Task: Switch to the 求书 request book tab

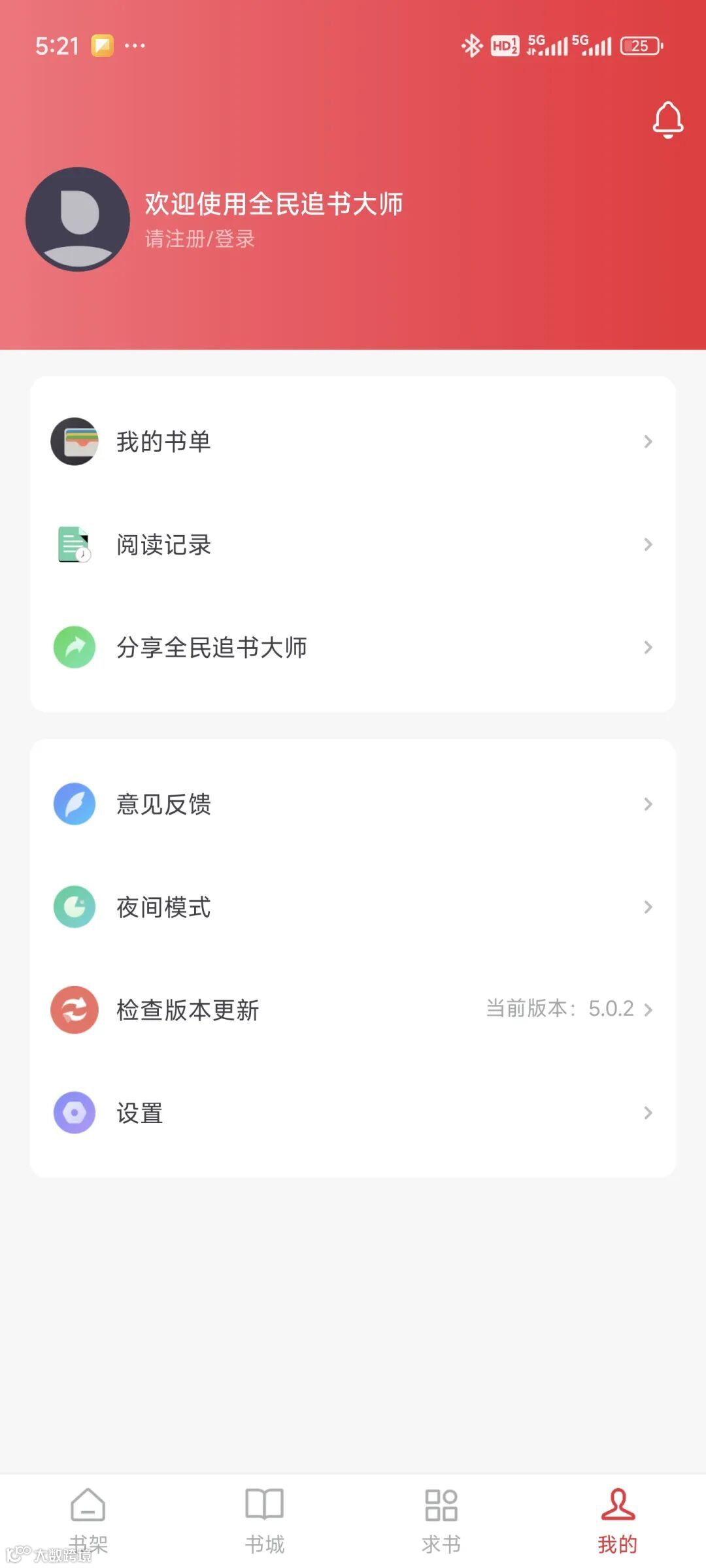Action: click(x=441, y=1520)
